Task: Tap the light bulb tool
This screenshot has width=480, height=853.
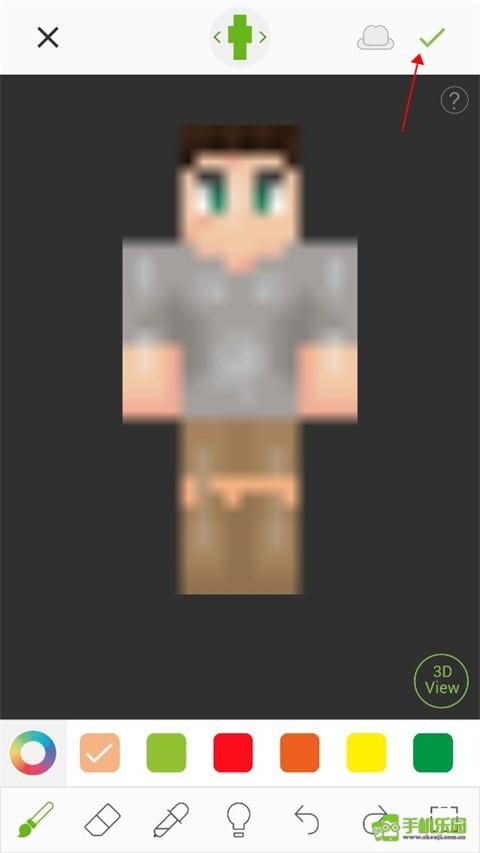Action: tap(238, 820)
